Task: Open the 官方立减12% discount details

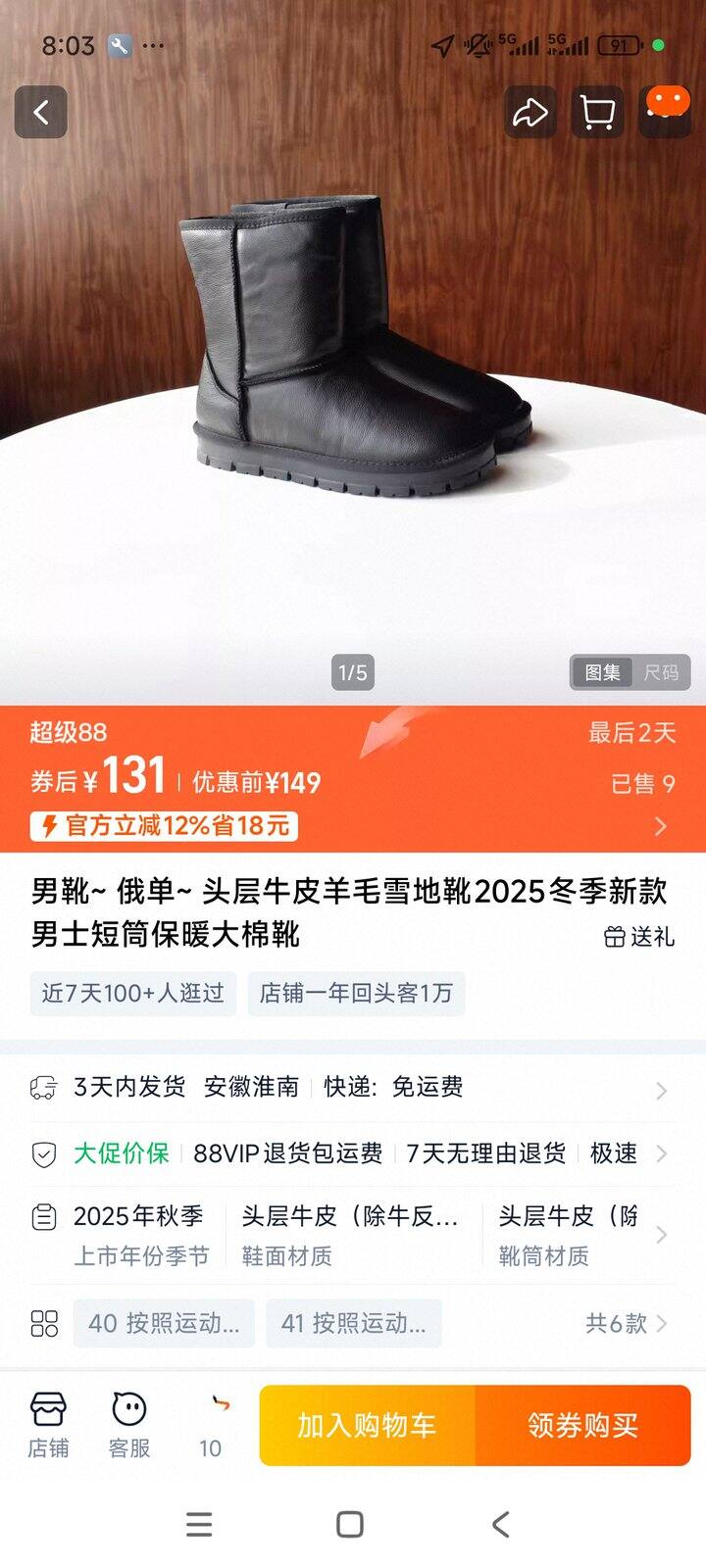Action: (x=165, y=825)
